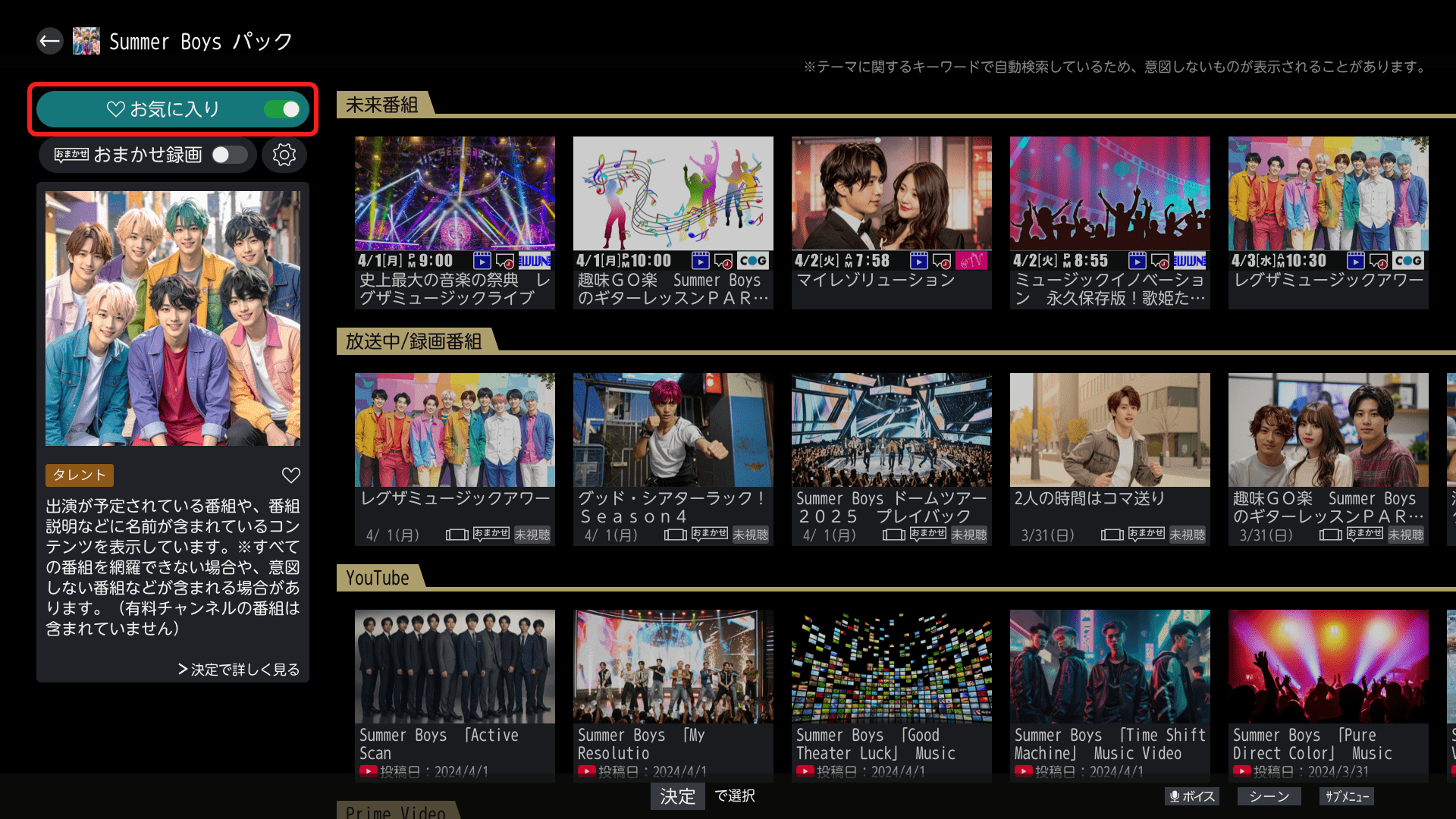Open the gear settings icon
1456x819 pixels.
coord(284,155)
